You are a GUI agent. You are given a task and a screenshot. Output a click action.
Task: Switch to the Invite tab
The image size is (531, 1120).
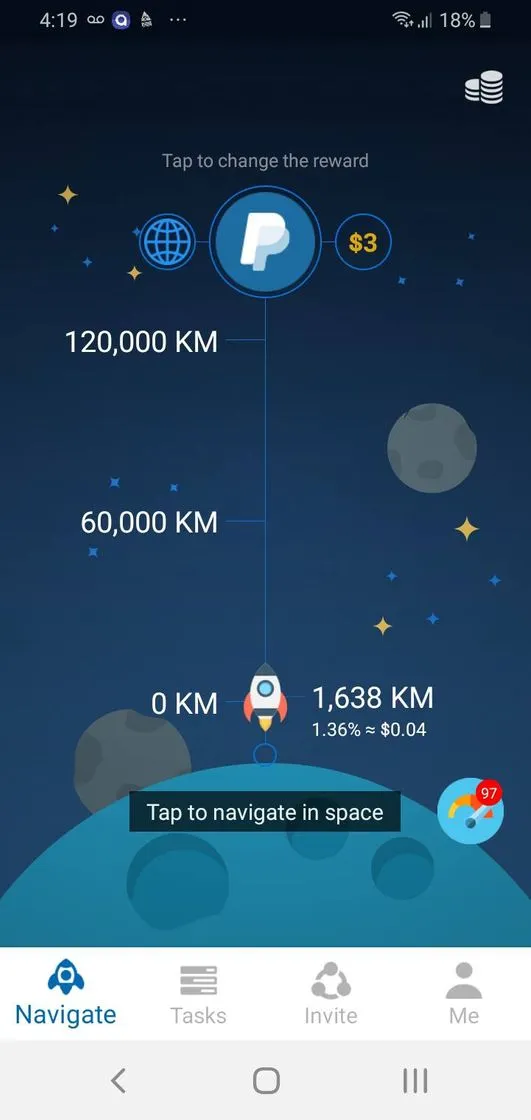click(x=331, y=994)
